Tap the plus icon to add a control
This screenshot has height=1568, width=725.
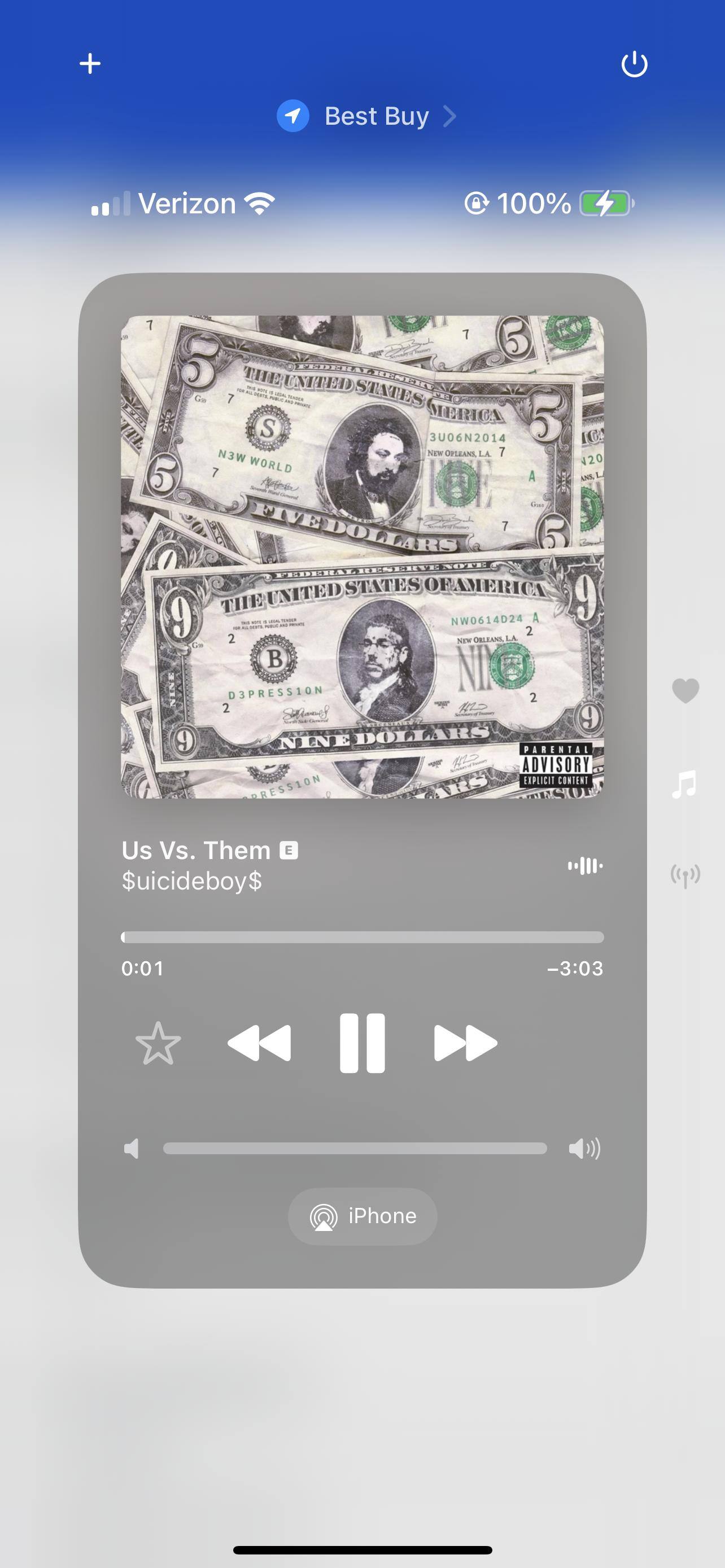90,63
